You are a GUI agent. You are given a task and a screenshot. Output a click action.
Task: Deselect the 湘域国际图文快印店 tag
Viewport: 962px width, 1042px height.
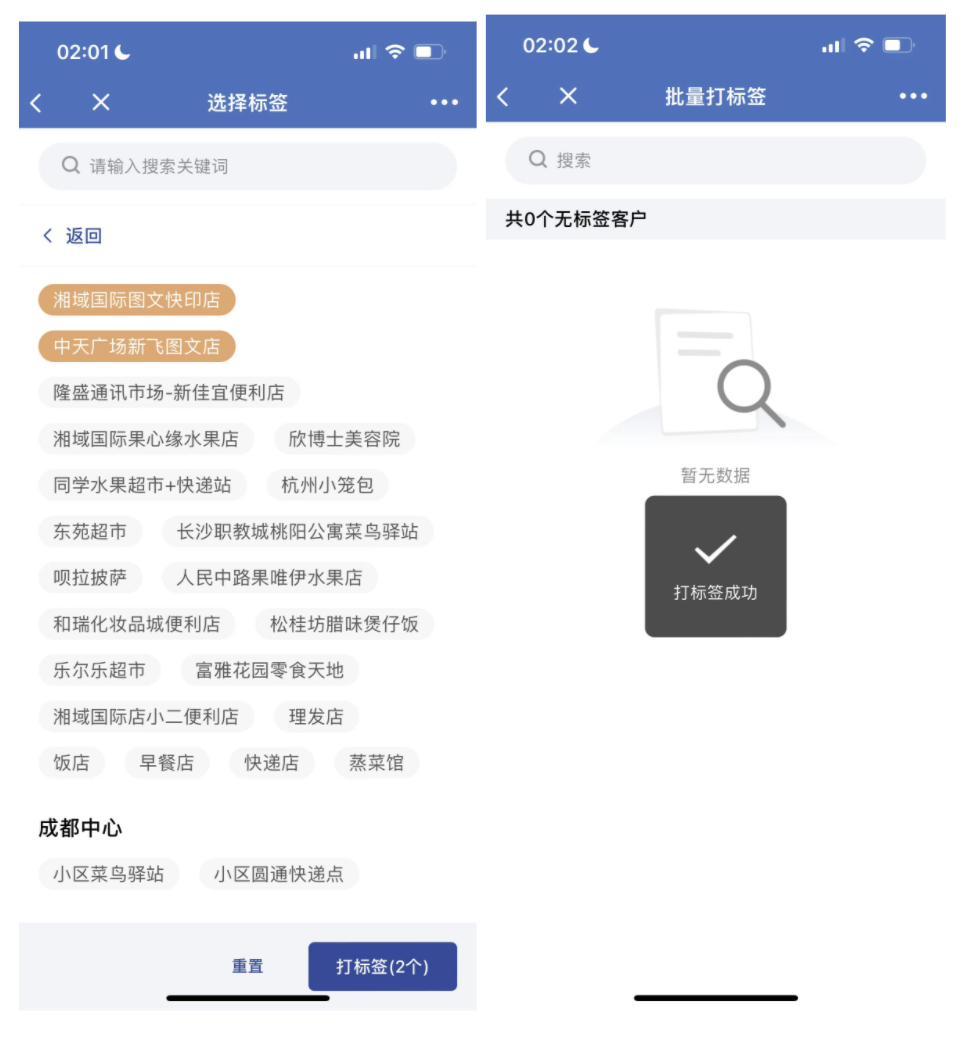(136, 300)
